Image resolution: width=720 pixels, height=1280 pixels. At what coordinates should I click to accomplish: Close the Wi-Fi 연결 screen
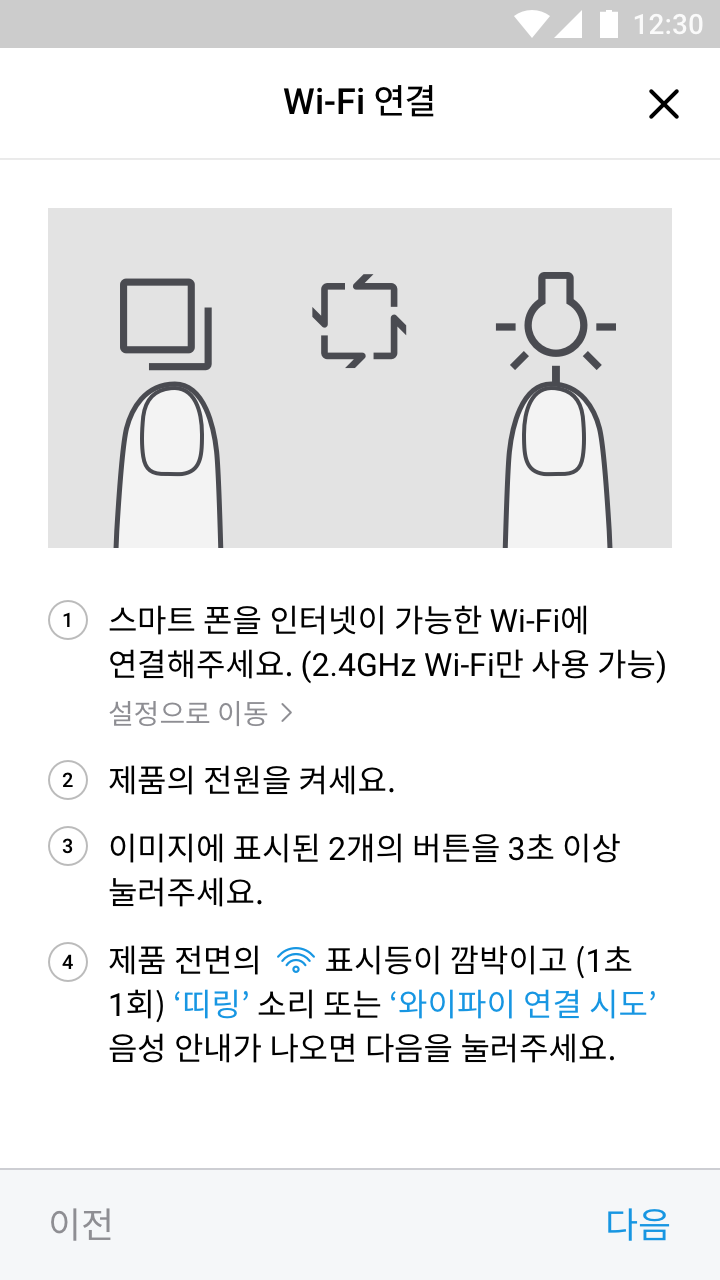(x=664, y=104)
